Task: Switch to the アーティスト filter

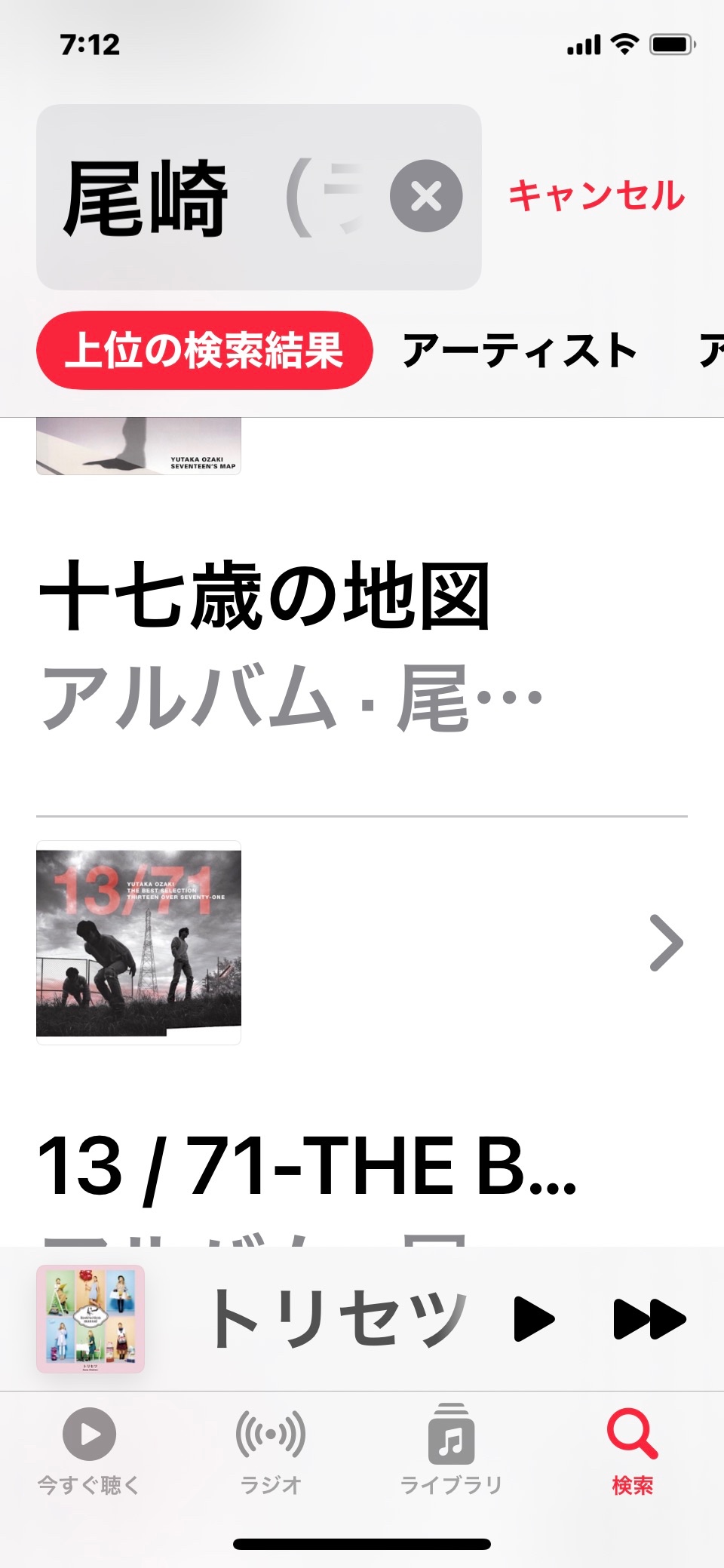Action: 520,351
